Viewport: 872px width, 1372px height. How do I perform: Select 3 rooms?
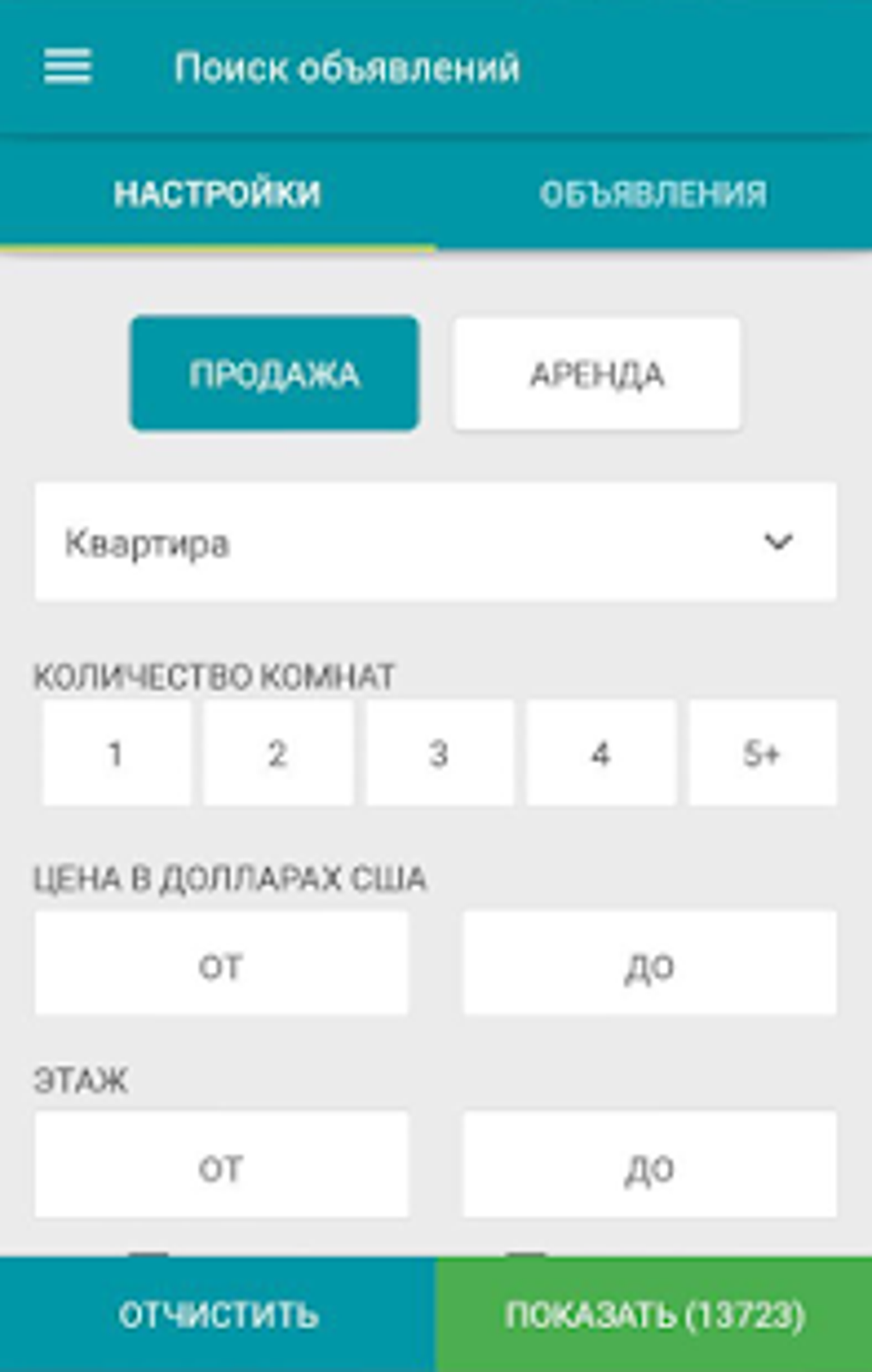point(439,753)
